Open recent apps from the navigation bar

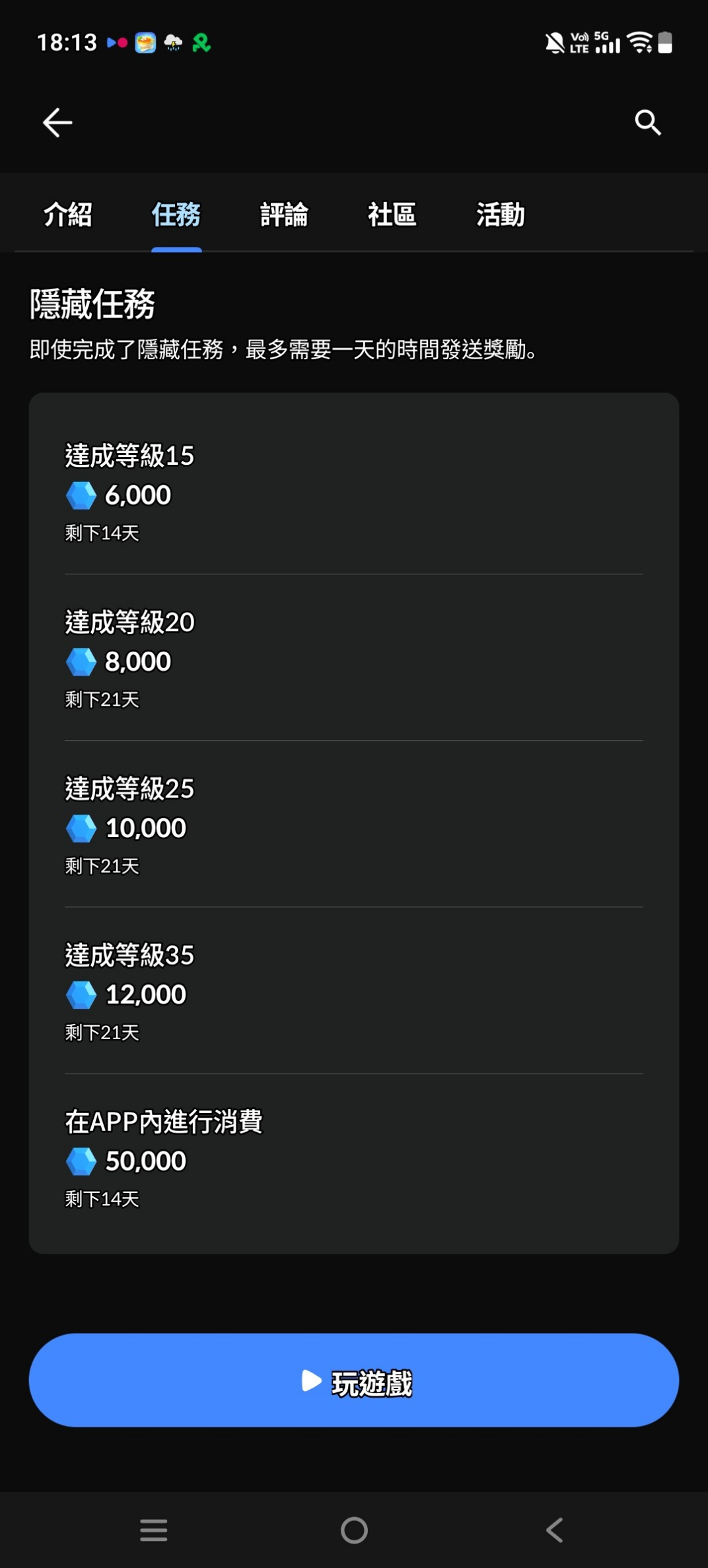pos(154,1530)
